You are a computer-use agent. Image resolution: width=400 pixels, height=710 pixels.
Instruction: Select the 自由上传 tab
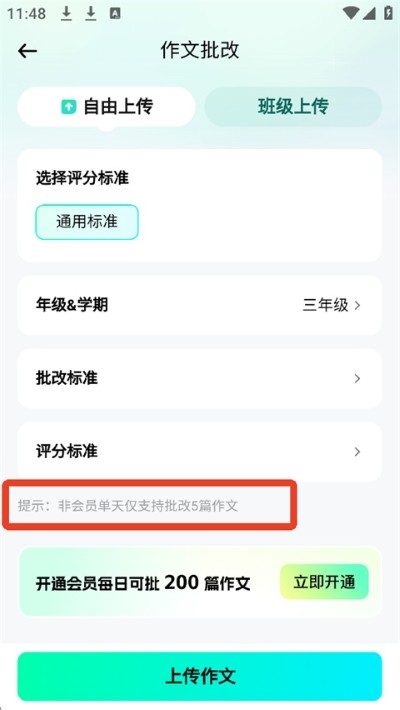pos(106,107)
